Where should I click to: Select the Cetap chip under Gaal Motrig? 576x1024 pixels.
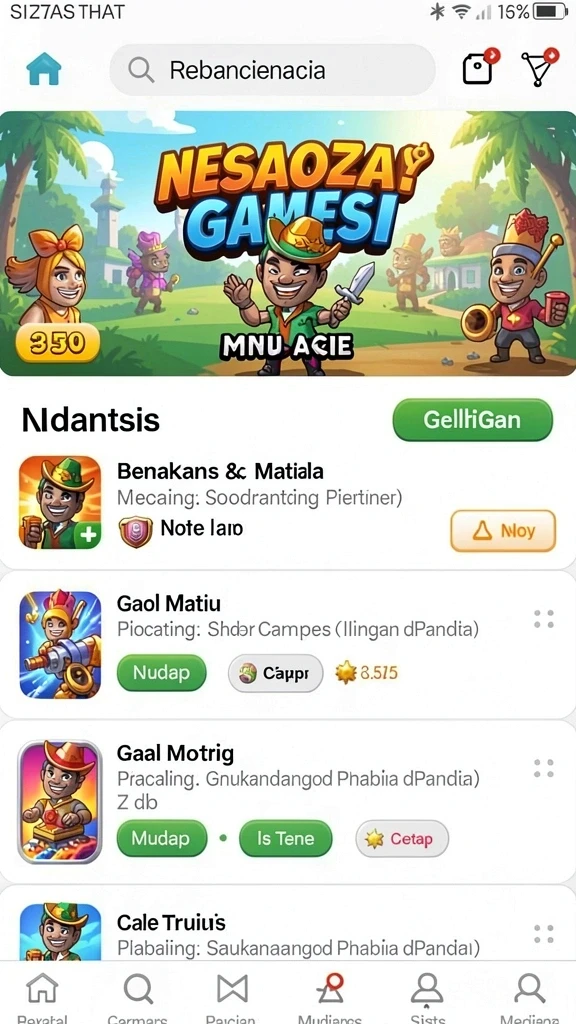pyautogui.click(x=402, y=839)
